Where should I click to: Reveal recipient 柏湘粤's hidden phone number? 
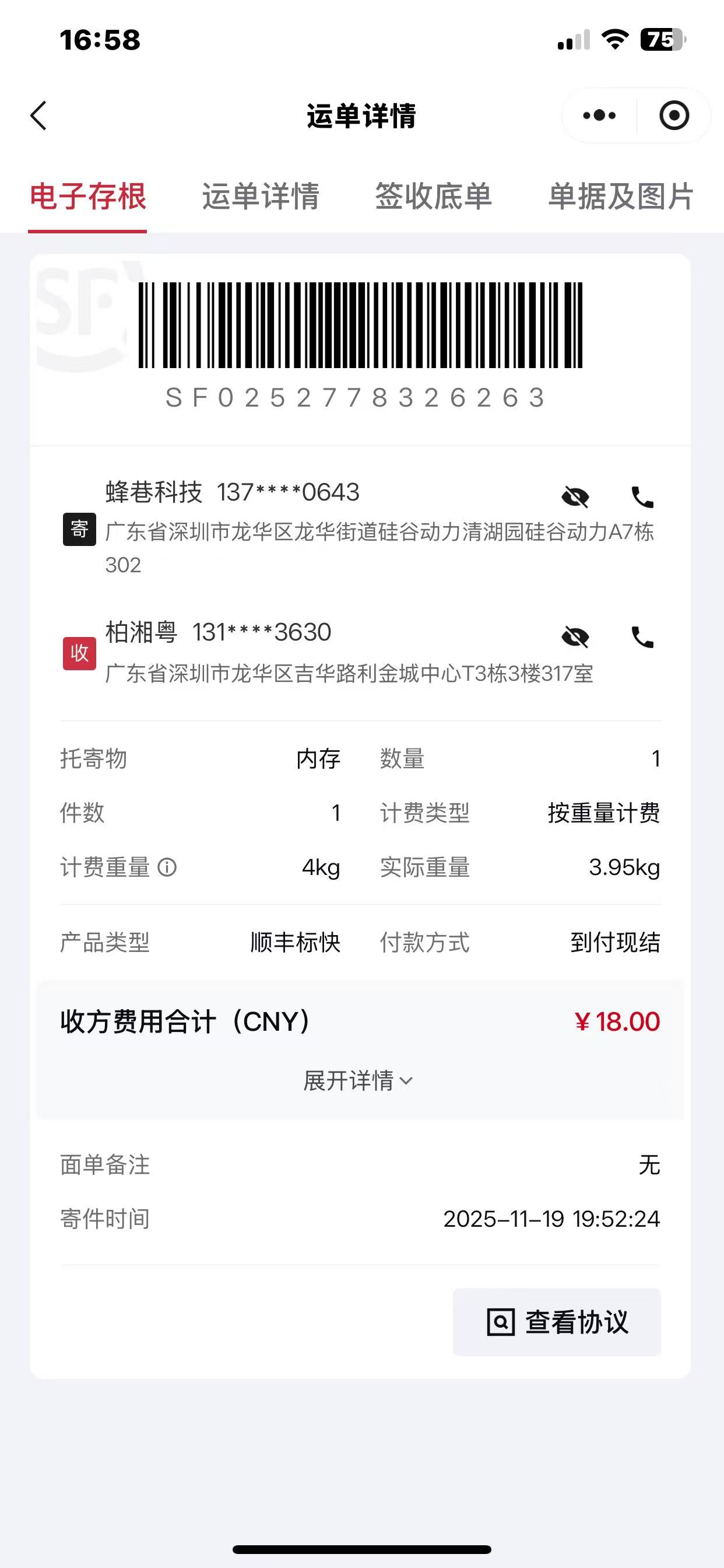click(x=575, y=638)
